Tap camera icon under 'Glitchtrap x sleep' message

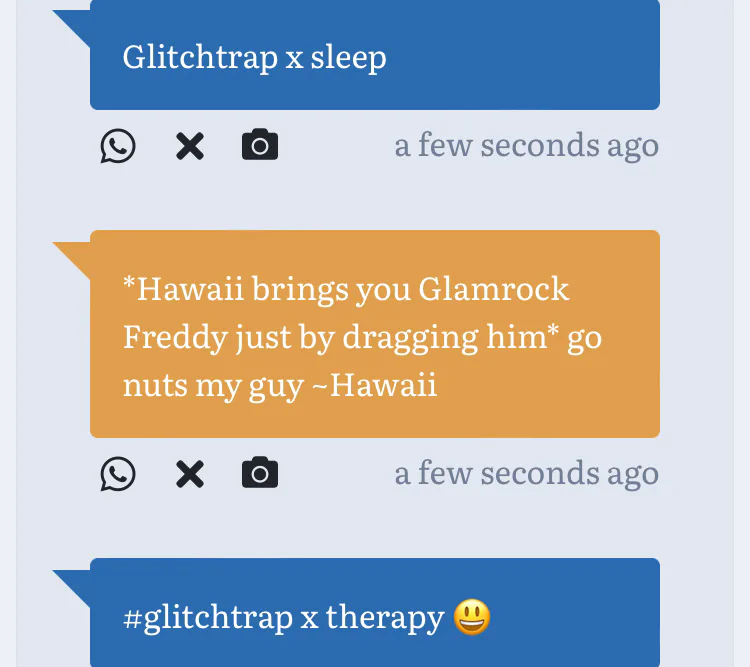260,146
